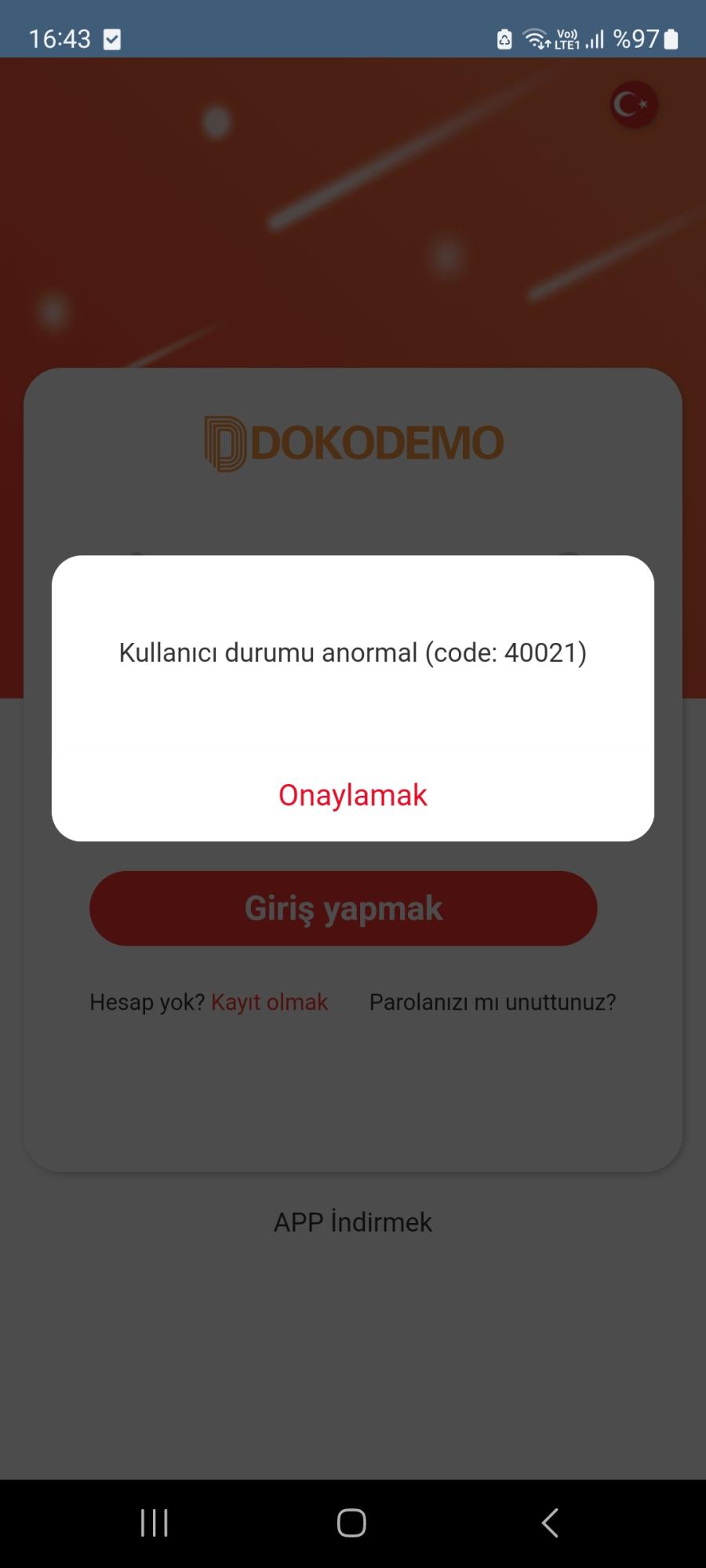This screenshot has height=1568, width=706.
Task: Tap the VoLTE indicator icon
Action: (x=566, y=38)
